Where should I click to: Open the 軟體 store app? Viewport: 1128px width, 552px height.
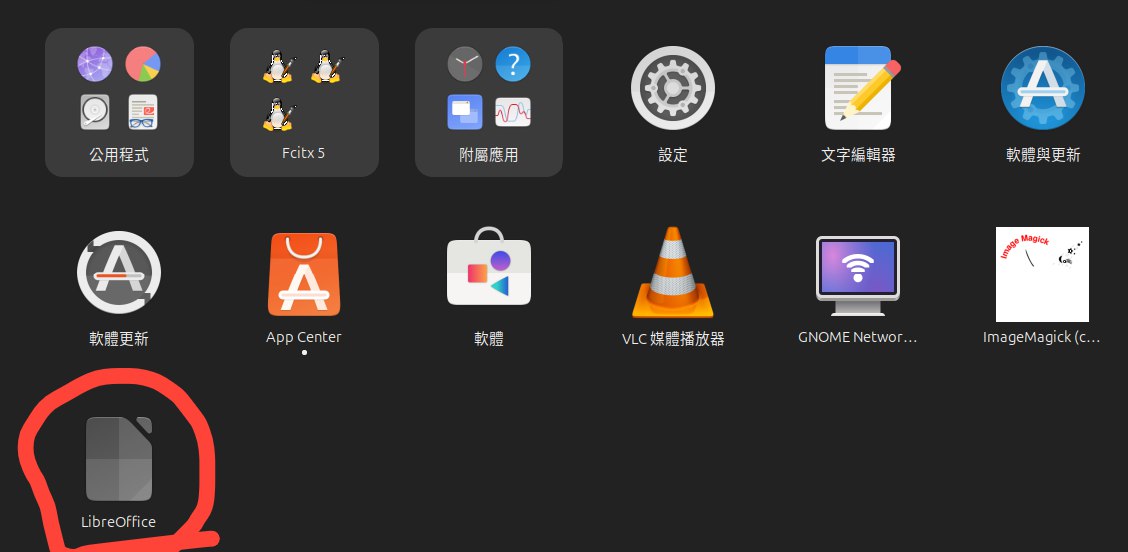[489, 274]
